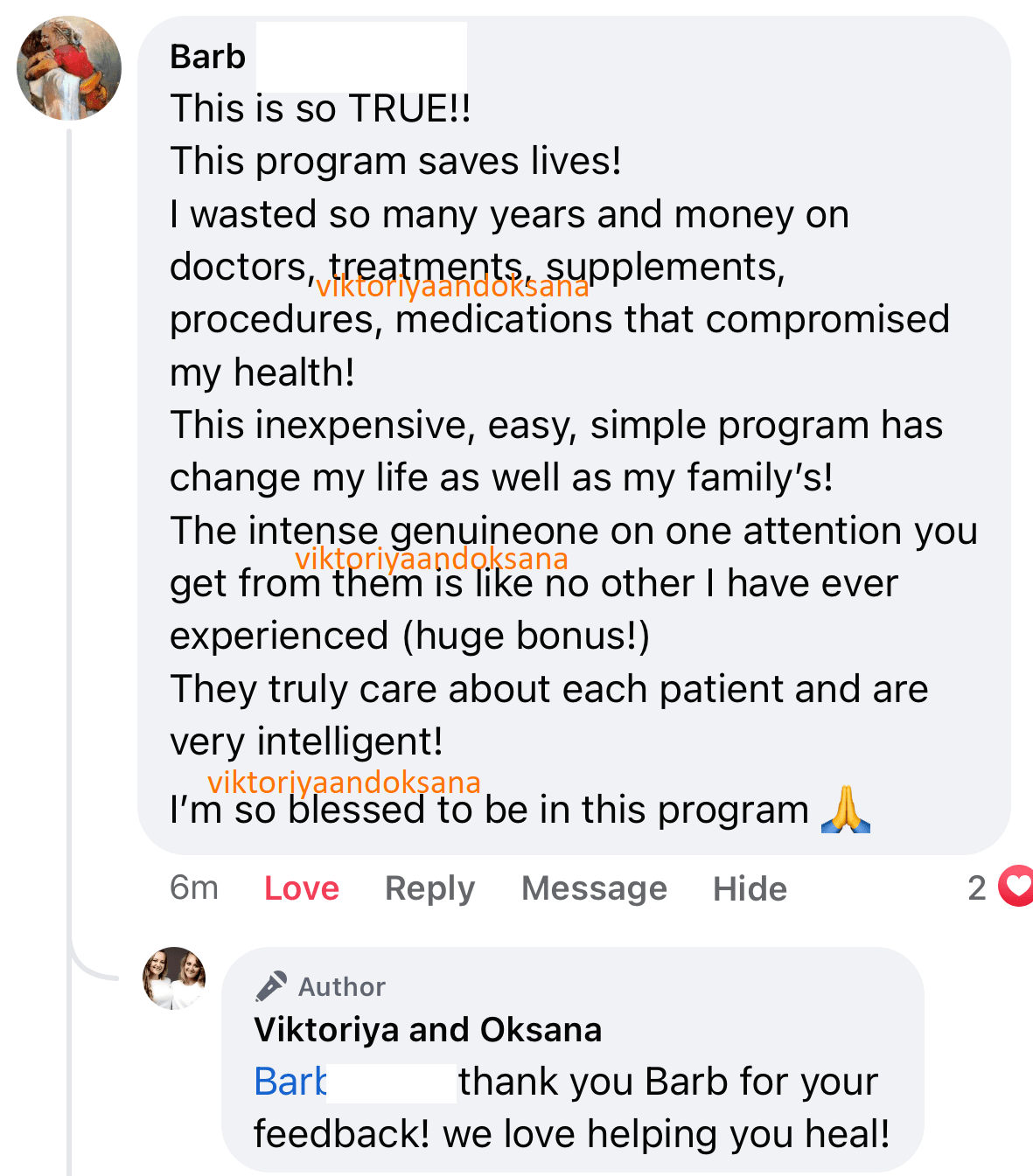The width and height of the screenshot is (1033, 1176).
Task: Message Barb from her comment
Action: click(594, 888)
